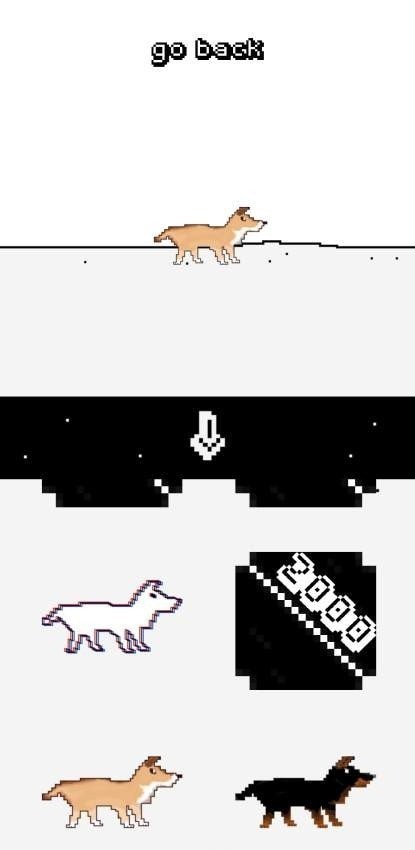Choose the black and tan dog skin
415x850 pixels.
[305, 791]
